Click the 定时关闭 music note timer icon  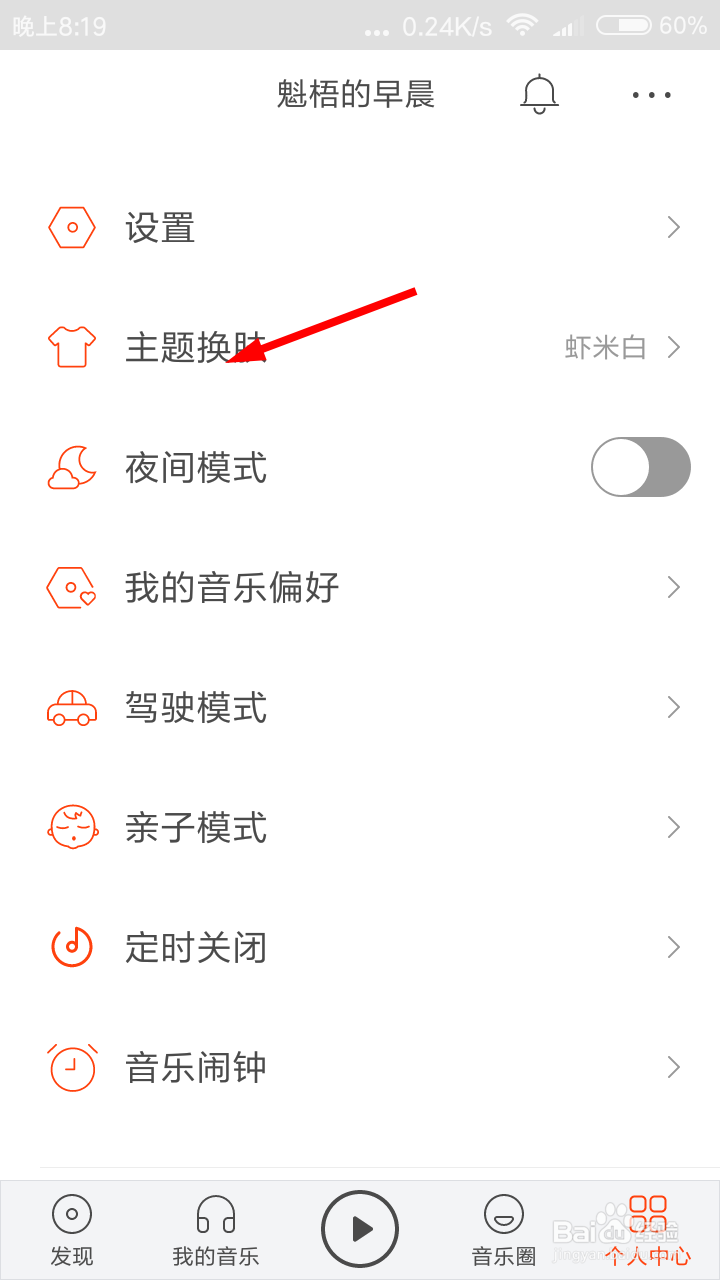[x=71, y=947]
